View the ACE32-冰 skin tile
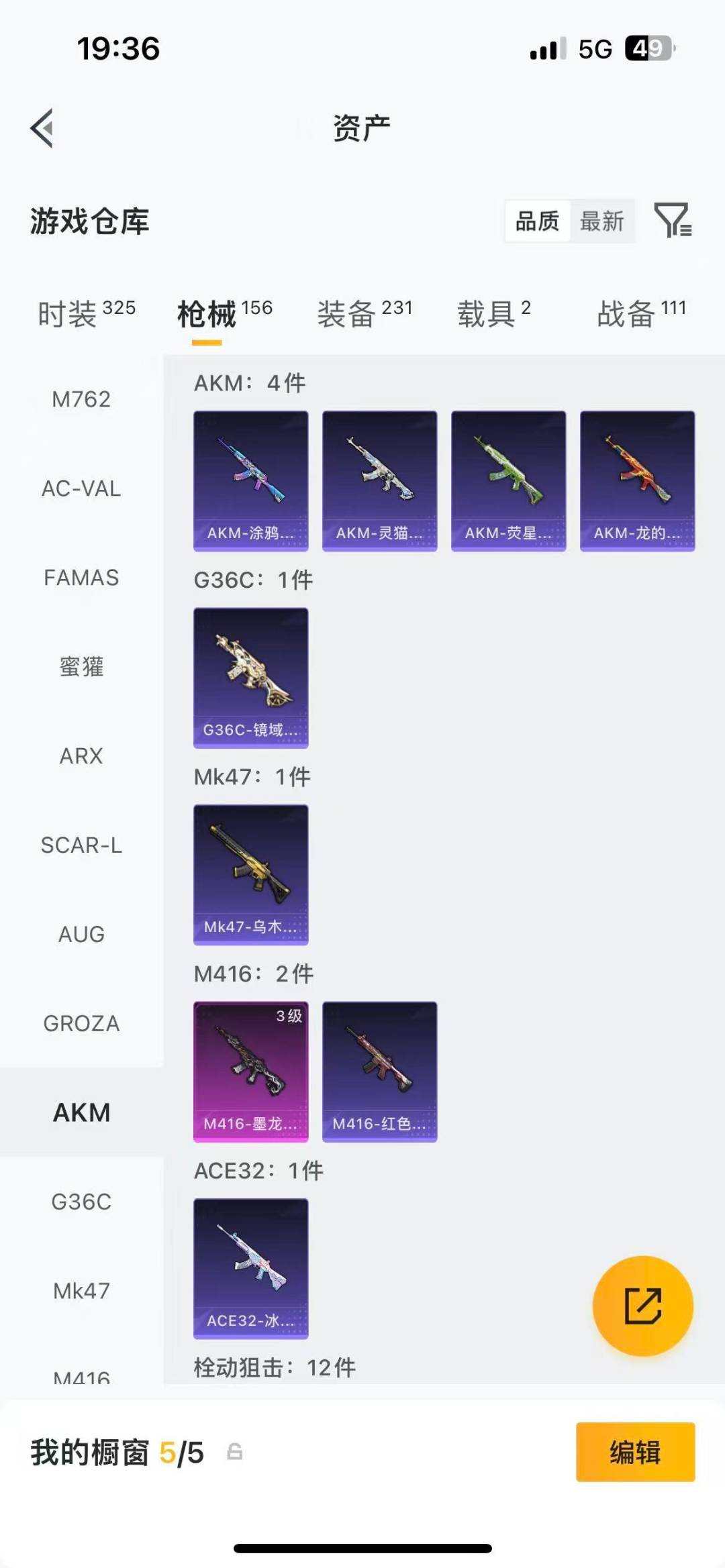725x1568 pixels. [251, 1269]
